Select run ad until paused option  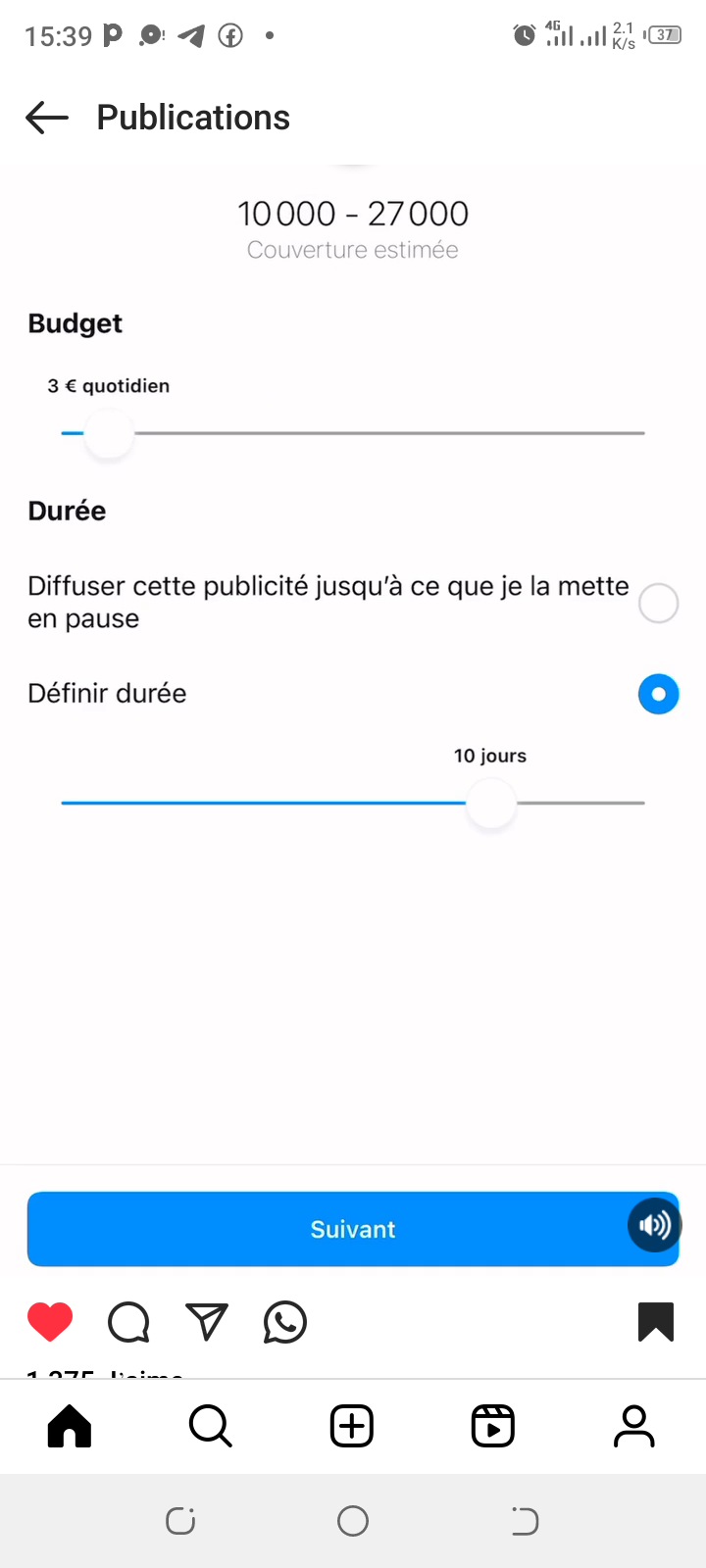658,603
